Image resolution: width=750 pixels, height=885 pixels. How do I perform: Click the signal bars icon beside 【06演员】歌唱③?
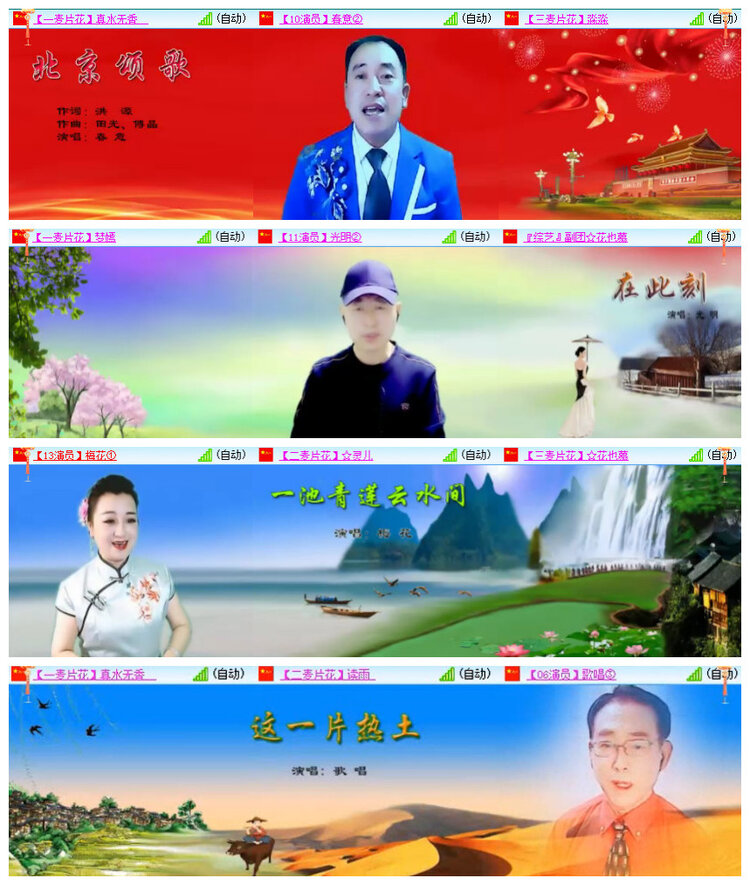click(695, 672)
